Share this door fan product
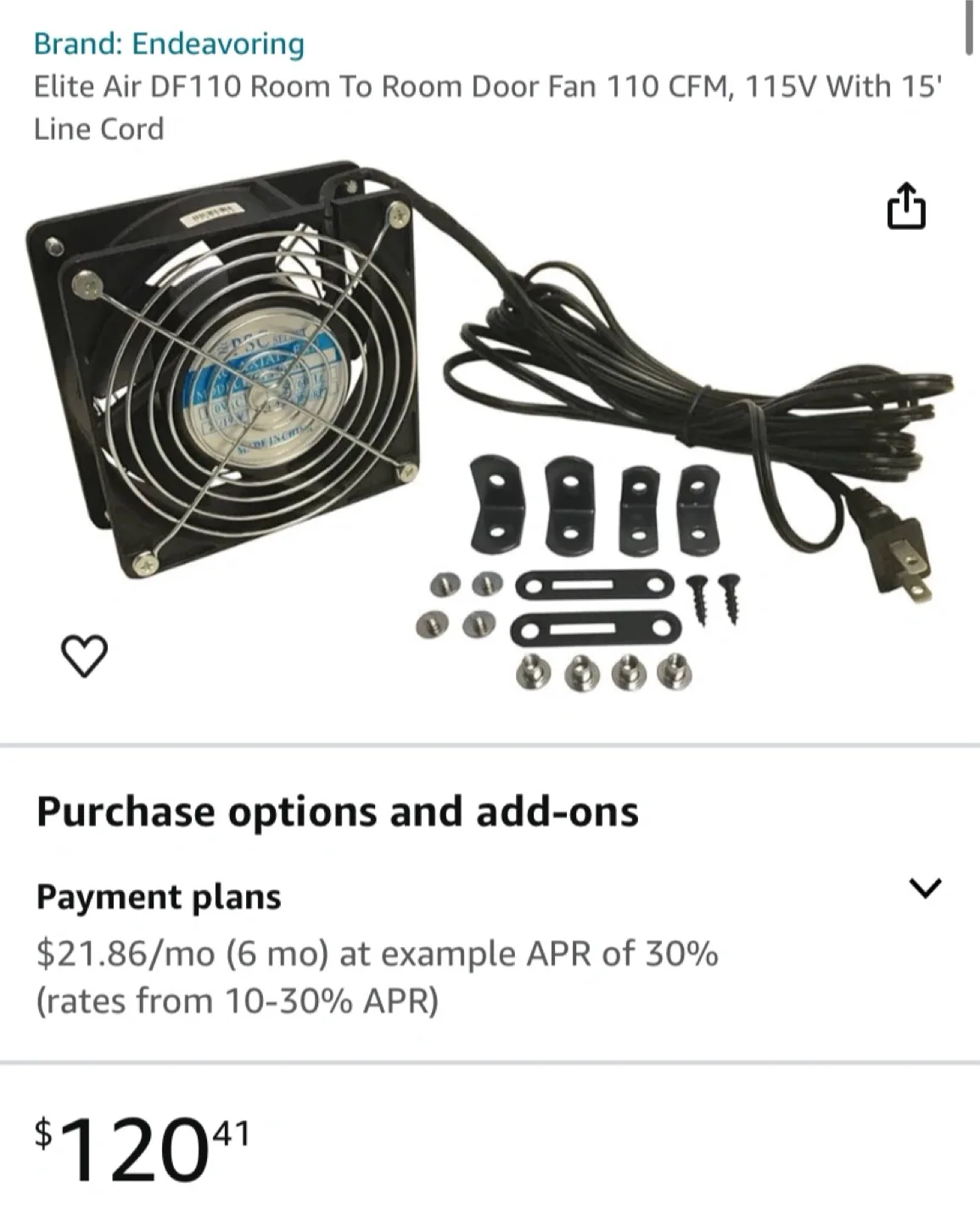Viewport: 980px width, 1222px height. click(905, 206)
